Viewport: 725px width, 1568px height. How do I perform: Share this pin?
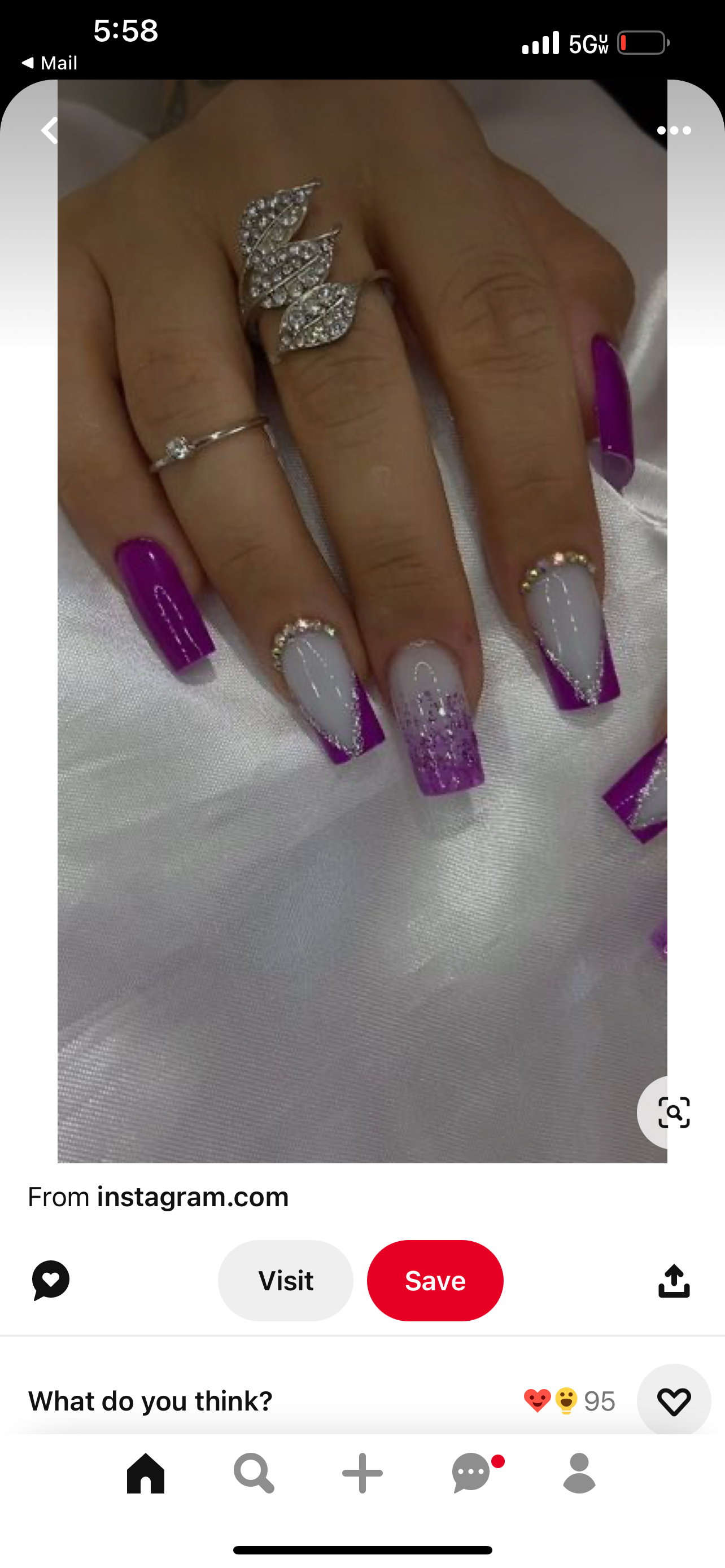(673, 1280)
